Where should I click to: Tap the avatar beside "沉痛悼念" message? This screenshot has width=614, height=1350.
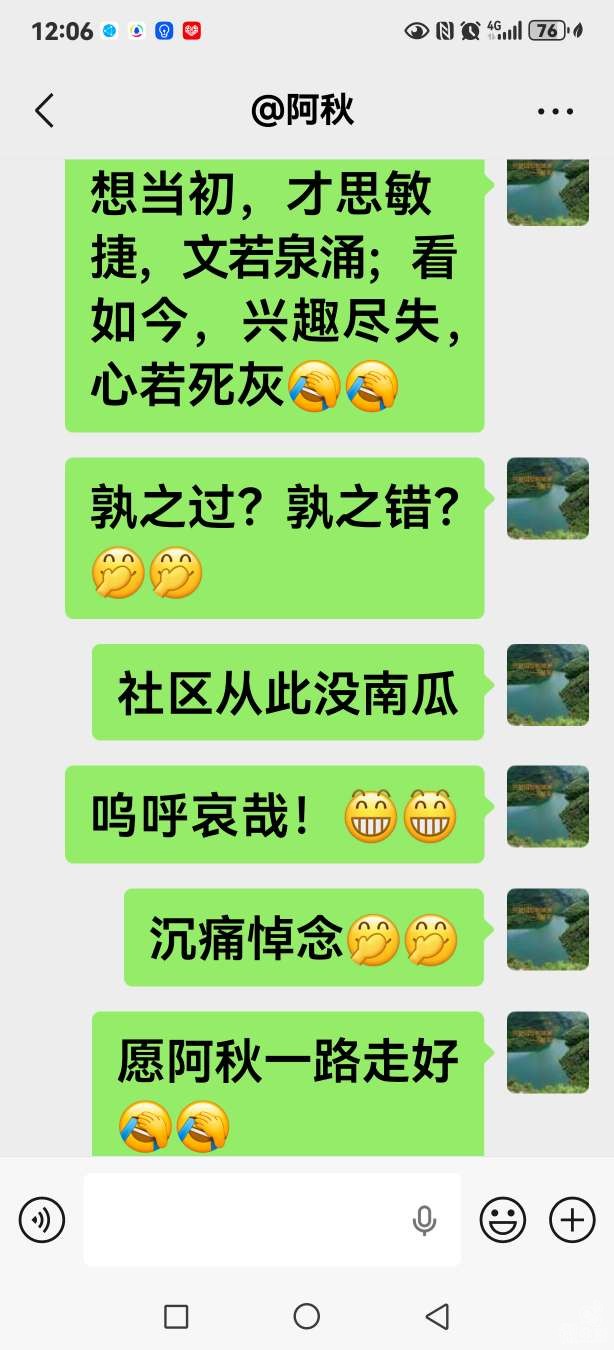(547, 929)
